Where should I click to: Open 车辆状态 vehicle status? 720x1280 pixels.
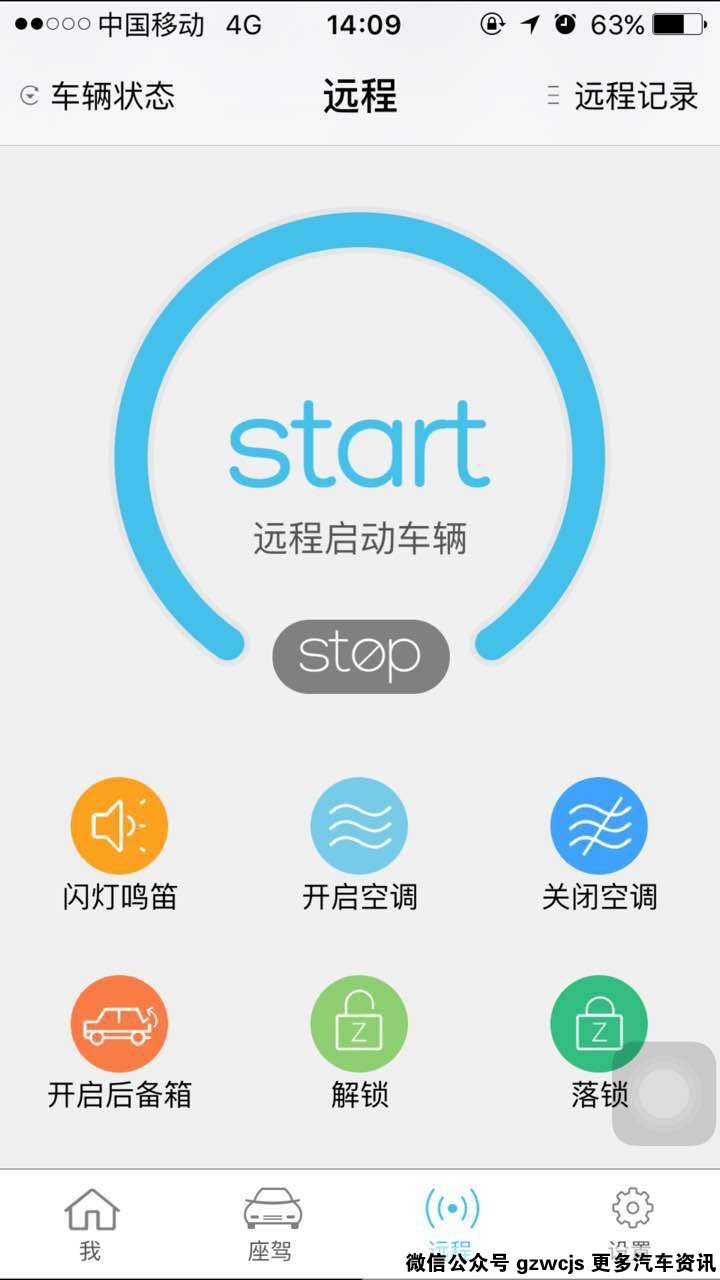click(x=98, y=96)
